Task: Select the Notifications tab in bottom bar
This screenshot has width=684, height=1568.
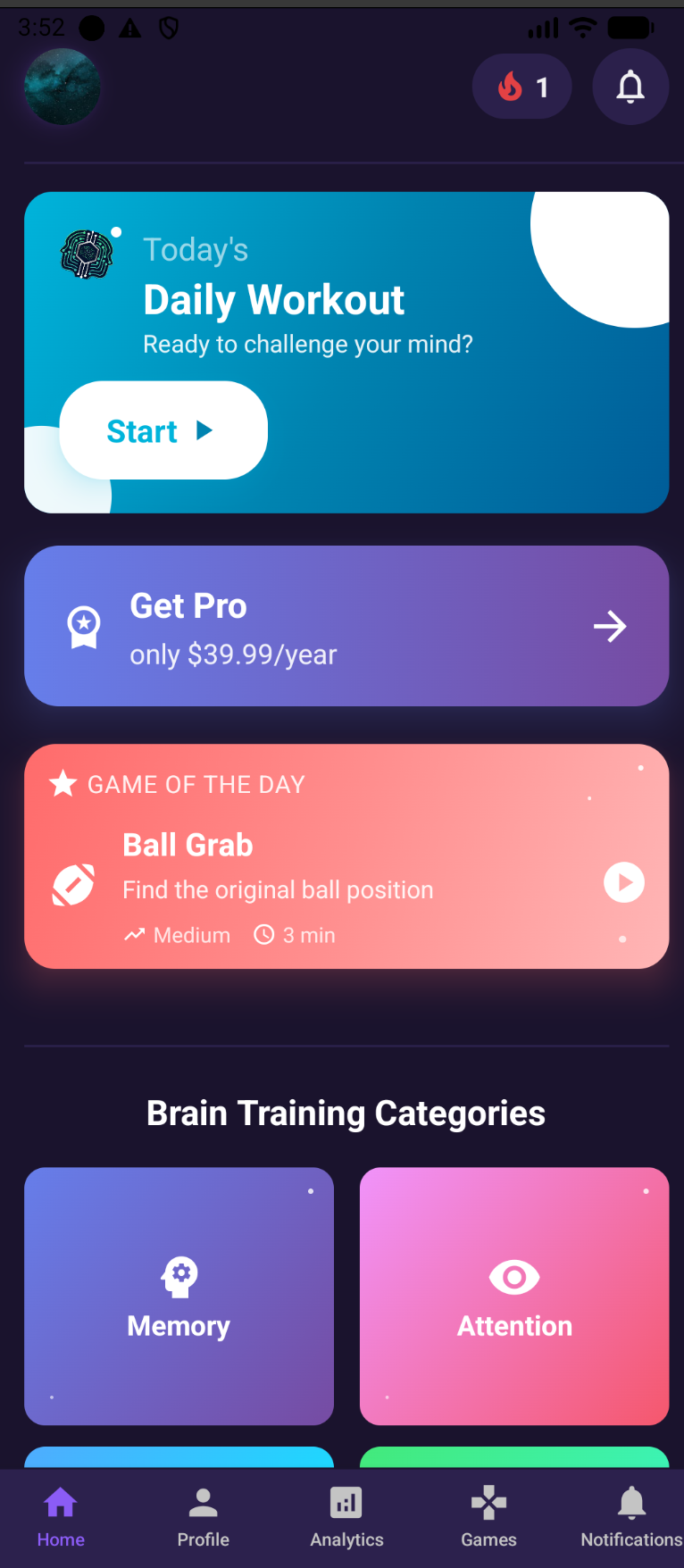Action: [631, 1517]
